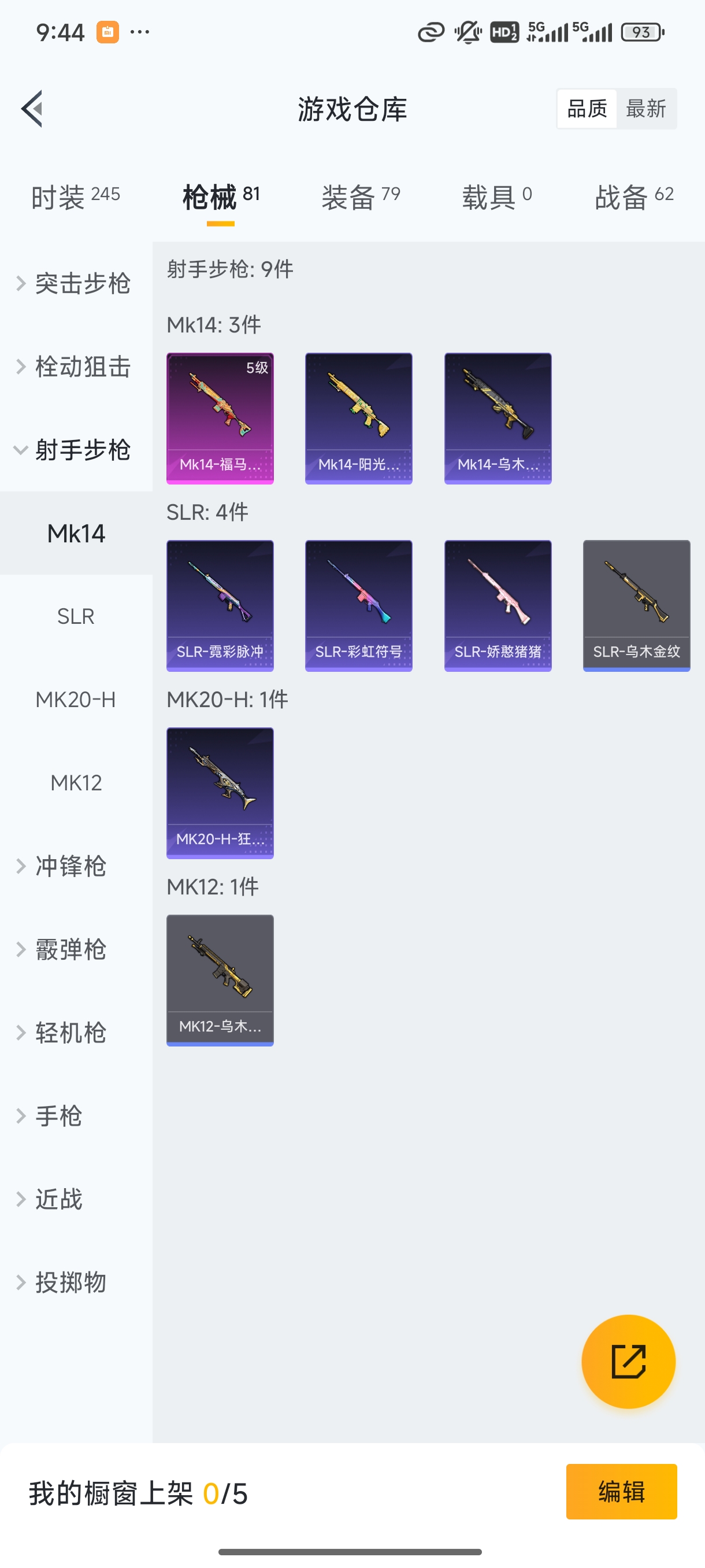Screen dimensions: 705x1568
Task: Open the Mk14-福马 level 5 skin
Action: (x=220, y=418)
